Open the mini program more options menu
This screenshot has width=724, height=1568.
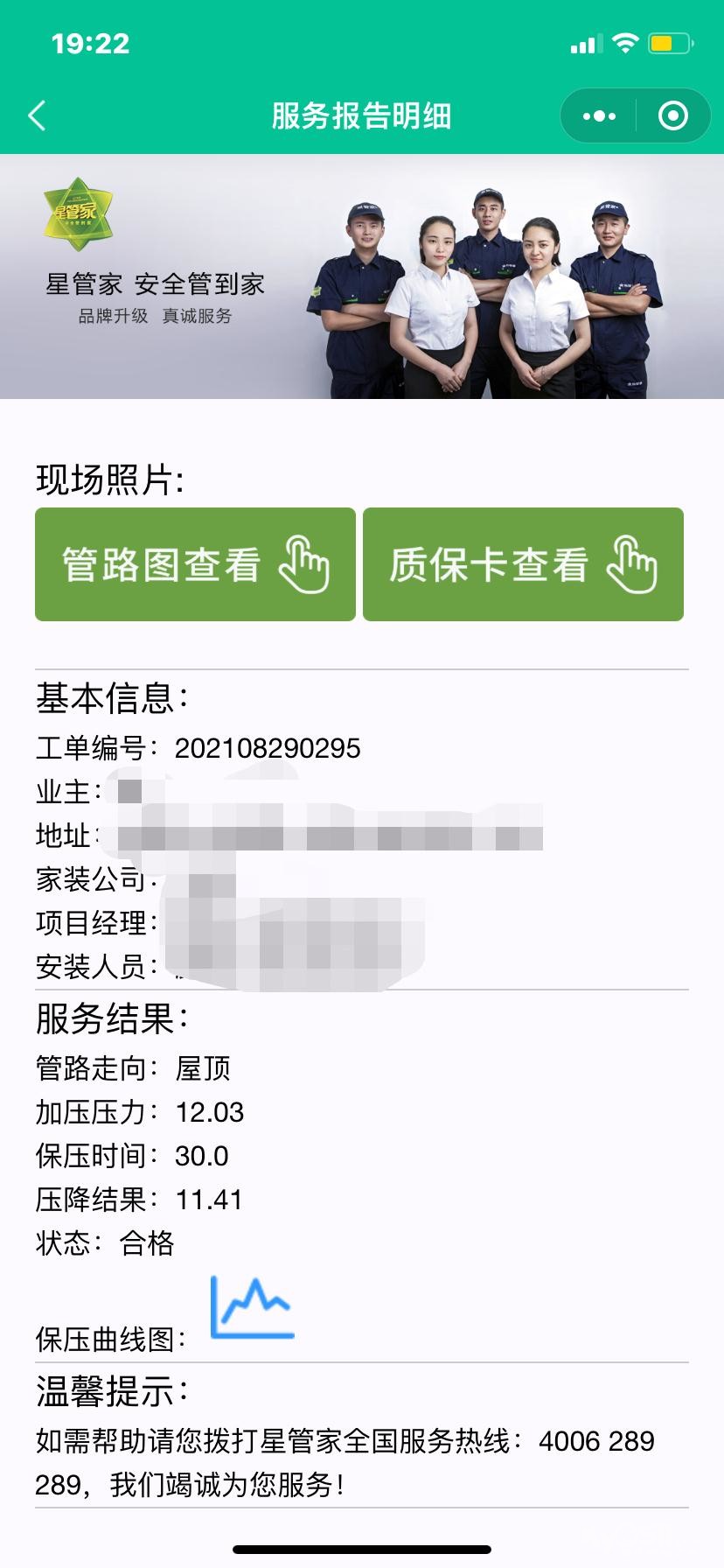(x=599, y=115)
